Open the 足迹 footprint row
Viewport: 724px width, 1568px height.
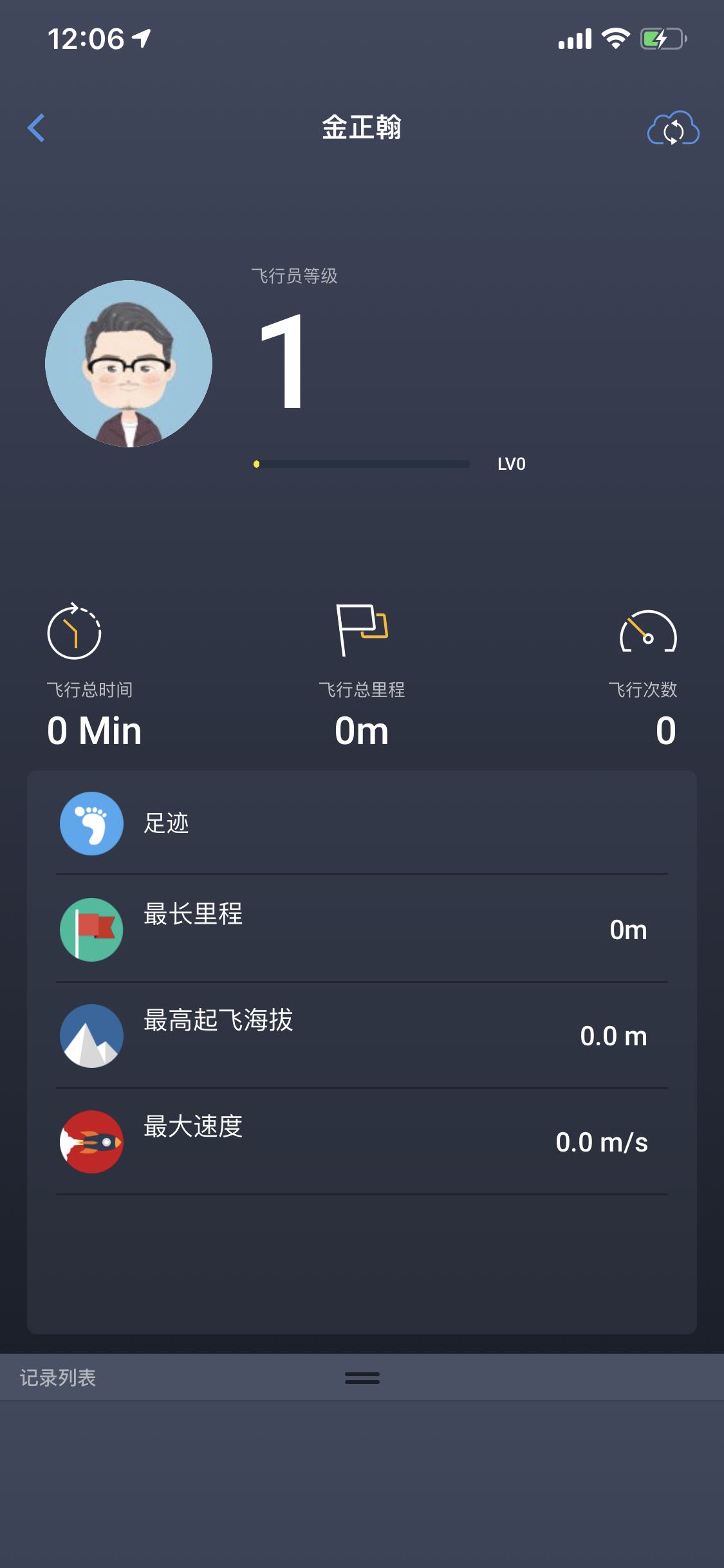pyautogui.click(x=360, y=823)
